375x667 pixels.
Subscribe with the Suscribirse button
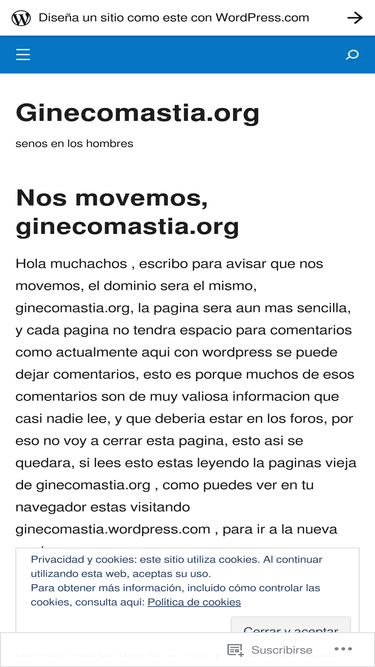[270, 650]
